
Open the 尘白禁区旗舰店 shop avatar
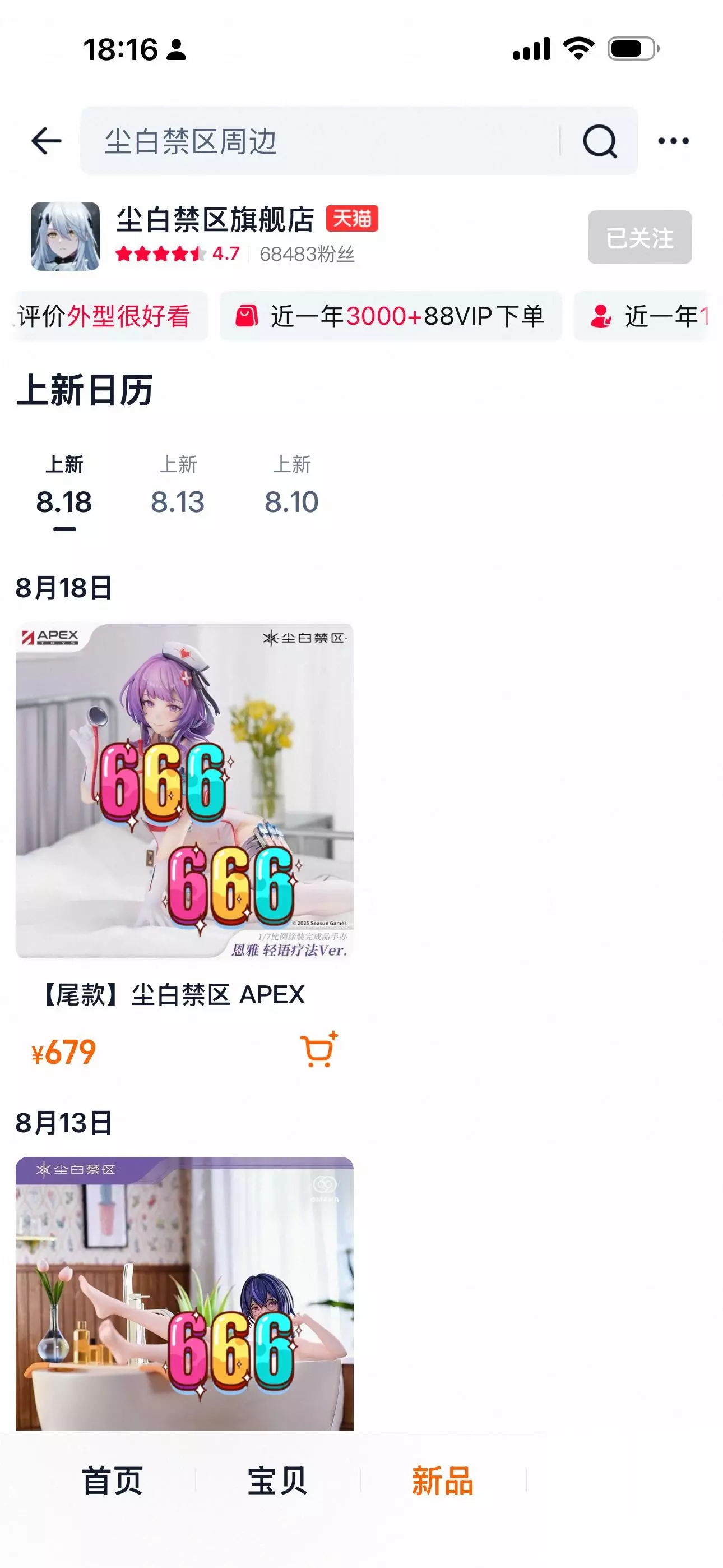(65, 236)
